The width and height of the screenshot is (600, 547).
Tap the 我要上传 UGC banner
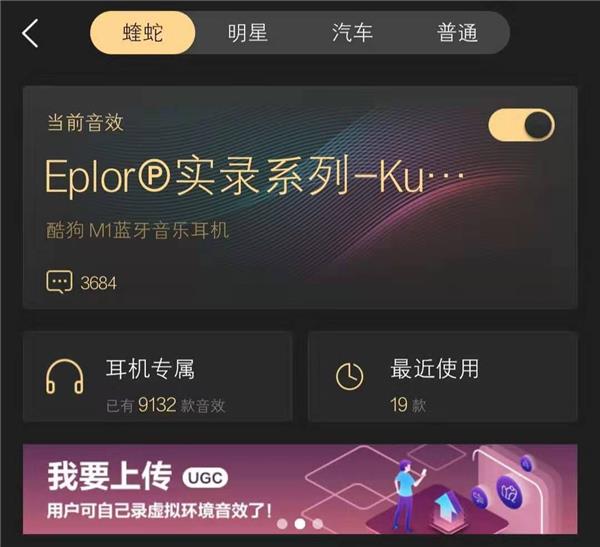click(300, 490)
